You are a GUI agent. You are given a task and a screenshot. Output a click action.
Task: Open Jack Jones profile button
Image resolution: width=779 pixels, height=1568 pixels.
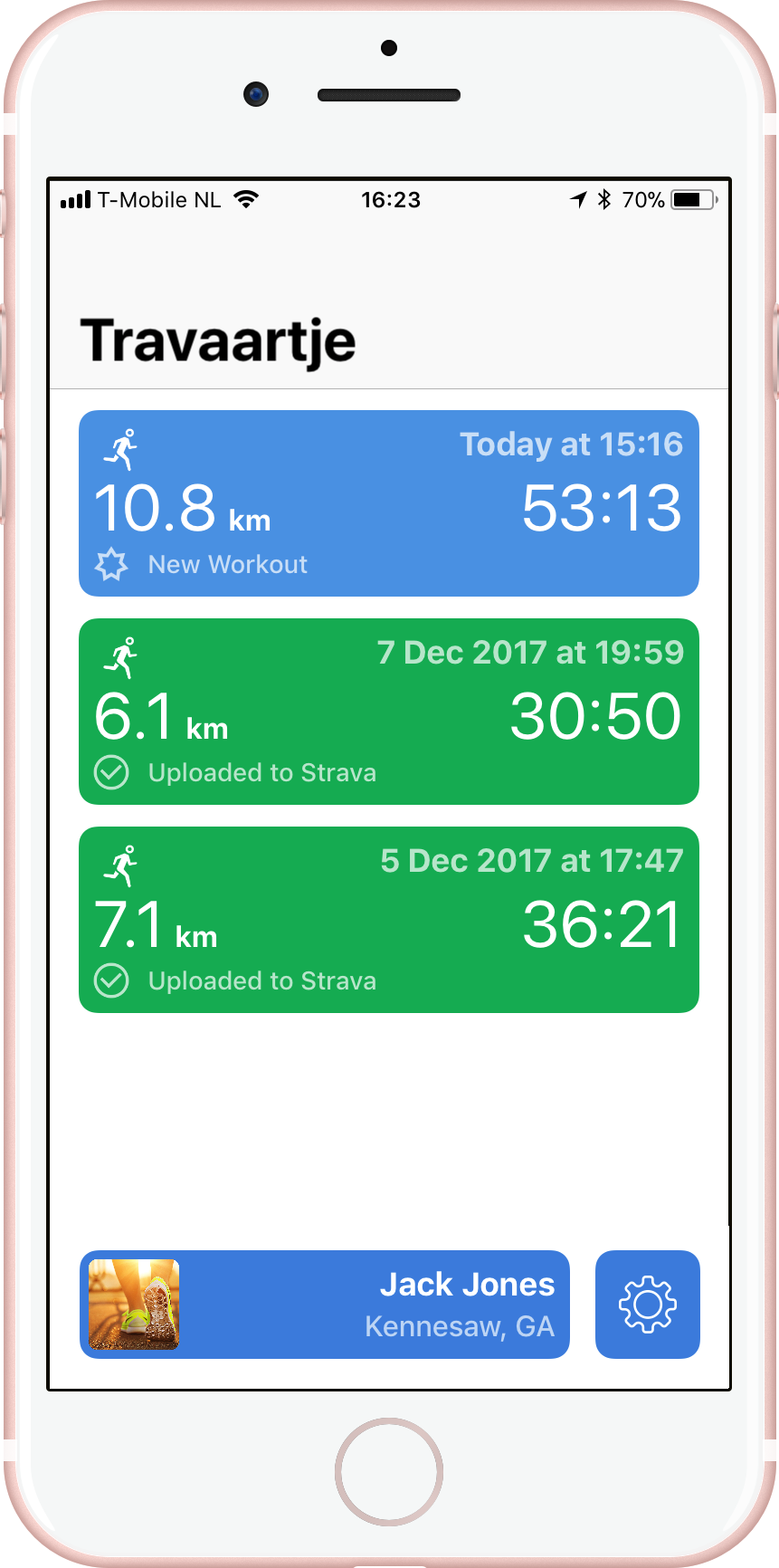click(x=325, y=1305)
